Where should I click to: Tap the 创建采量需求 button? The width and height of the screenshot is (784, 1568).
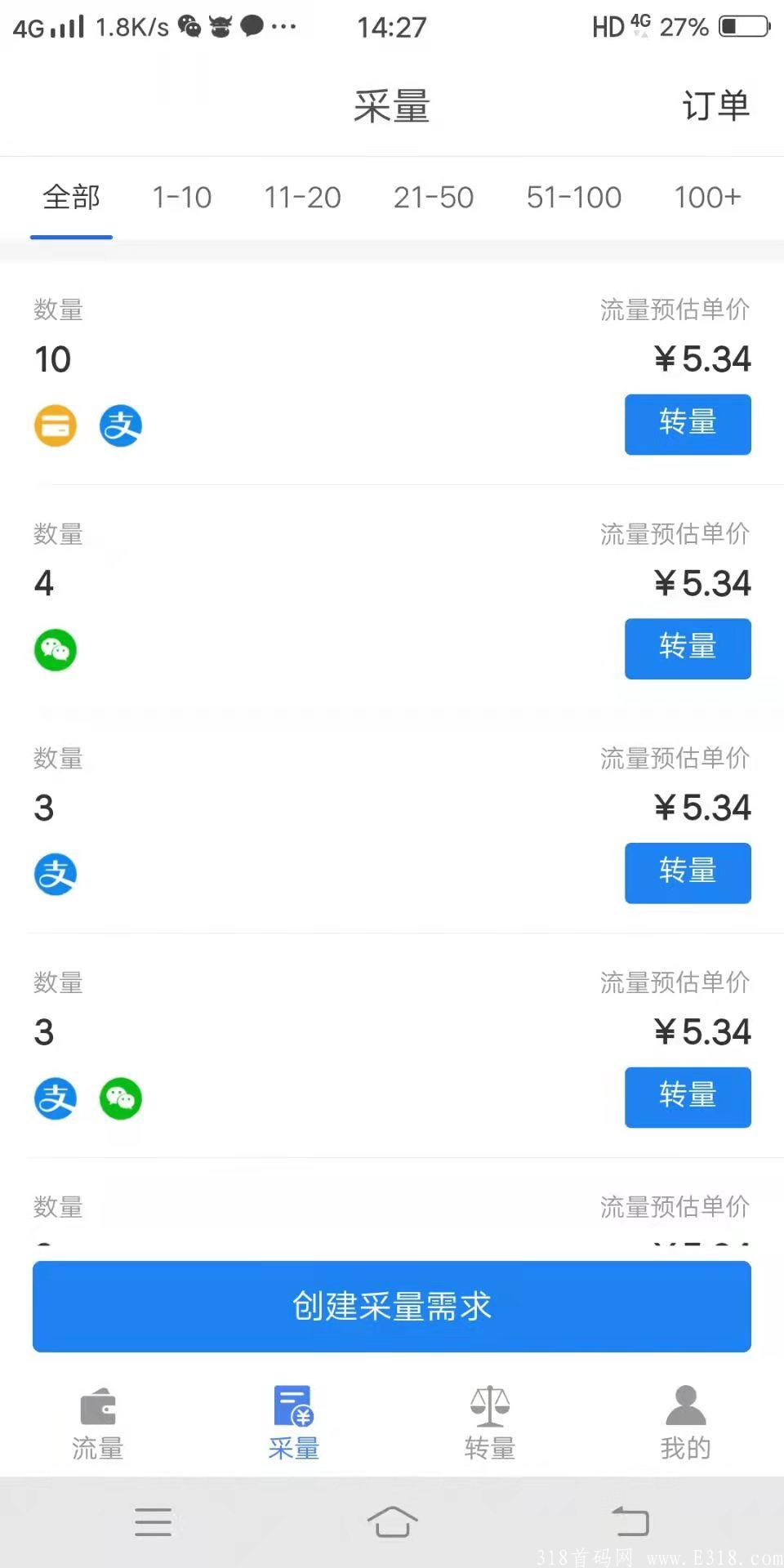click(x=391, y=1307)
